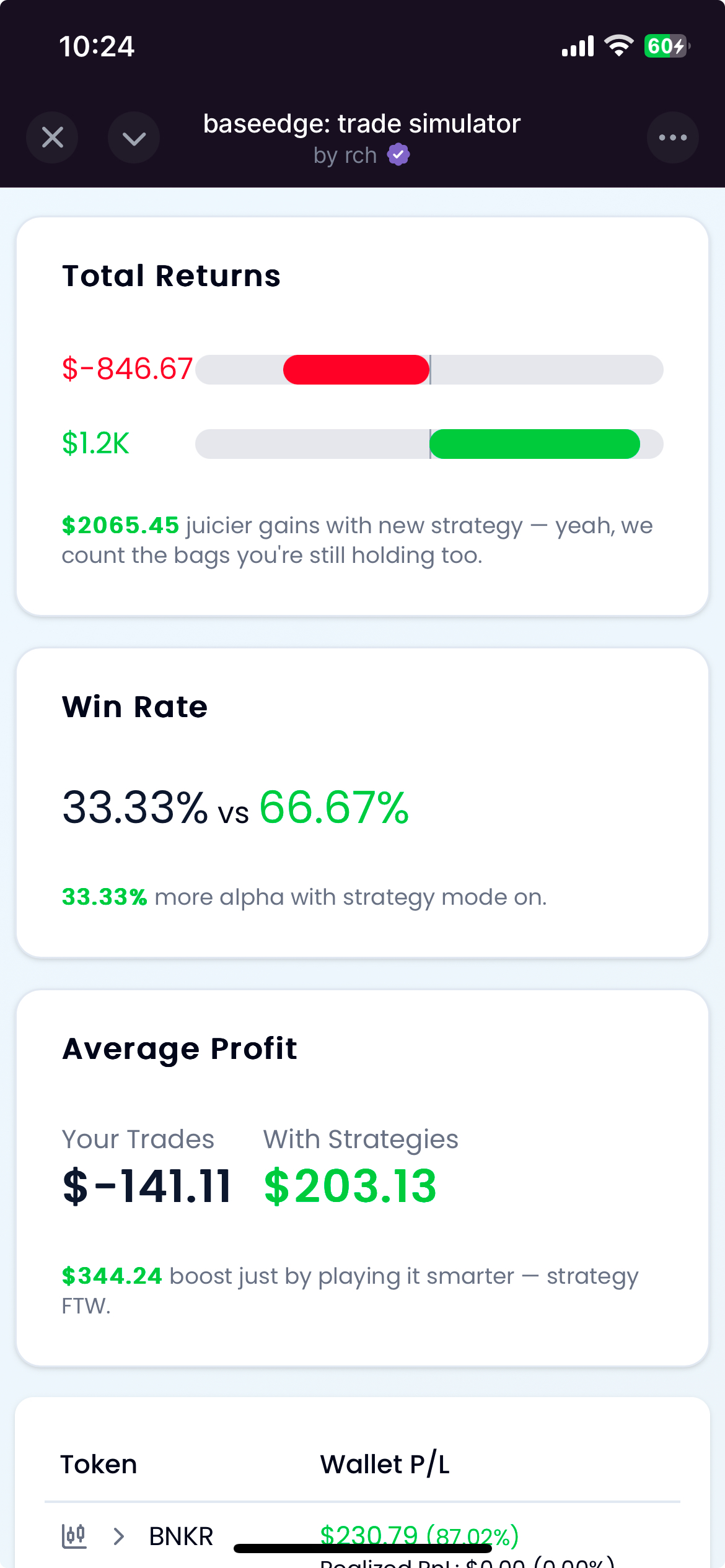The height and width of the screenshot is (1568, 725).
Task: Close the baseedge trade simulator mini app
Action: point(52,137)
